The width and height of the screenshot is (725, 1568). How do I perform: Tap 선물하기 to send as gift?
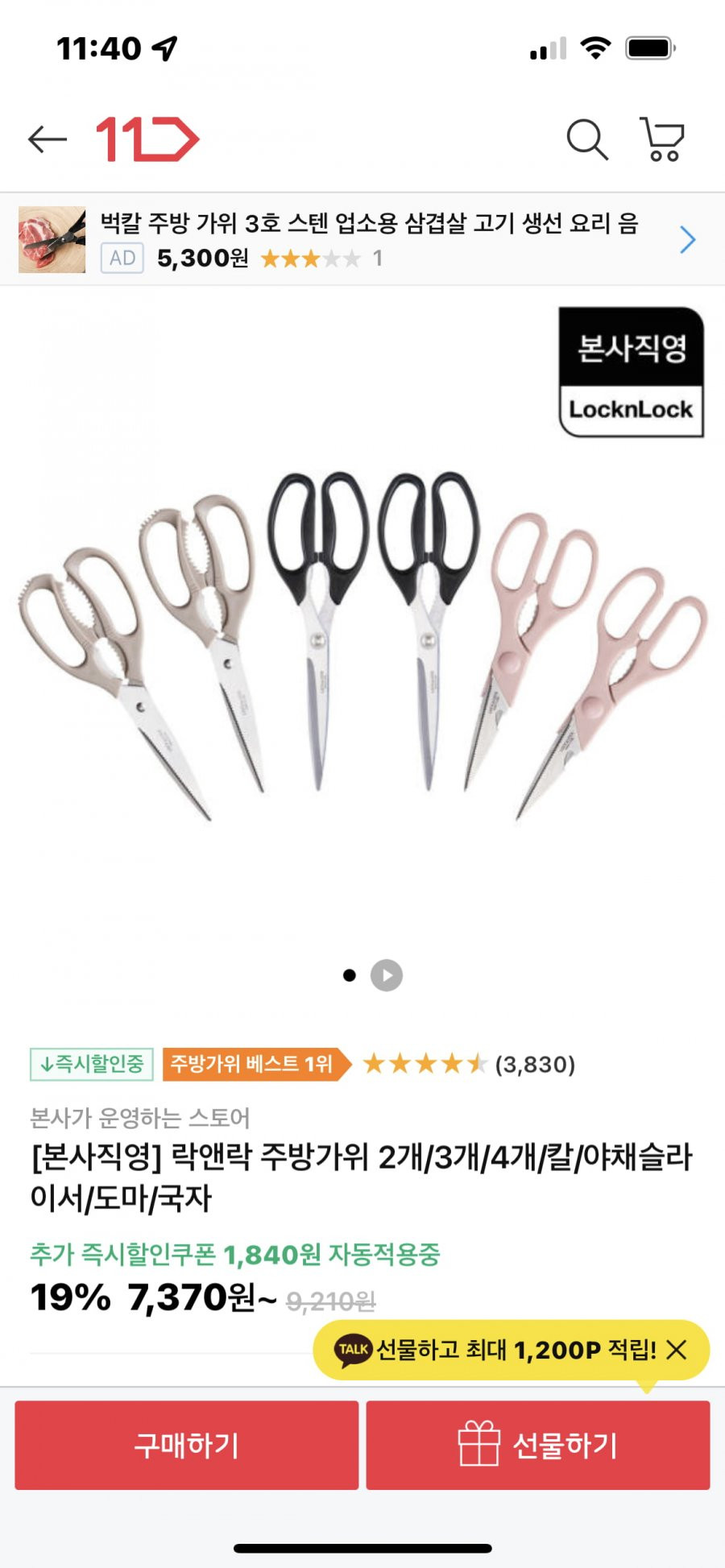point(538,1445)
